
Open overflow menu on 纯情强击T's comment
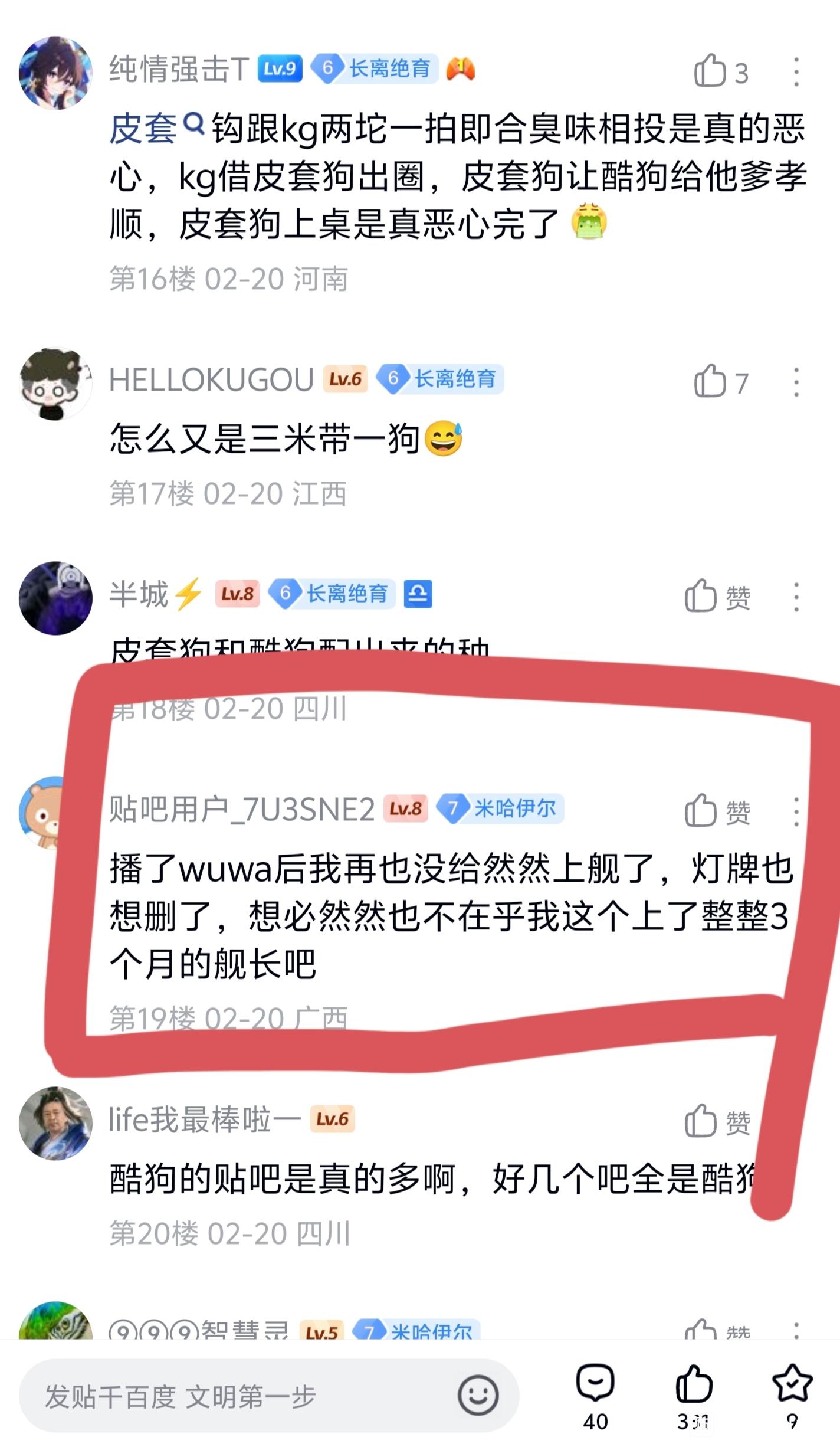[x=796, y=72]
